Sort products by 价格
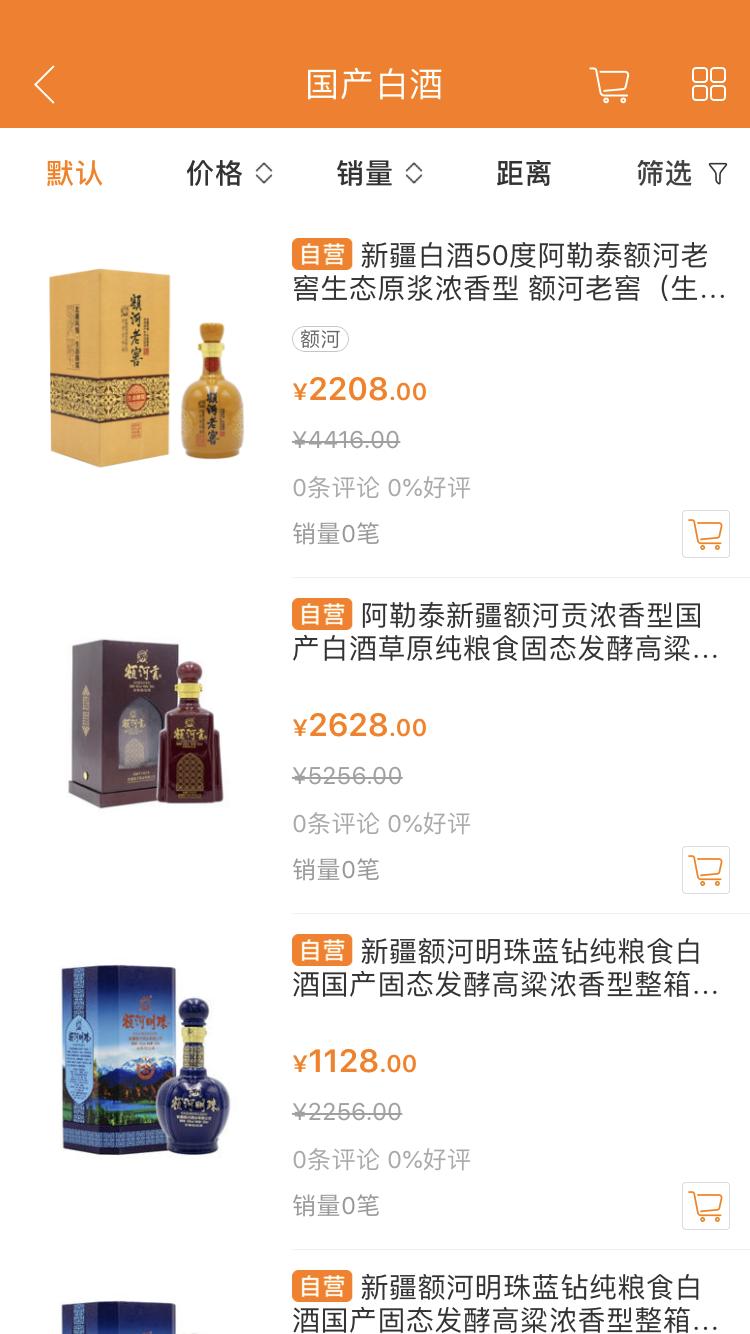 pyautogui.click(x=229, y=174)
